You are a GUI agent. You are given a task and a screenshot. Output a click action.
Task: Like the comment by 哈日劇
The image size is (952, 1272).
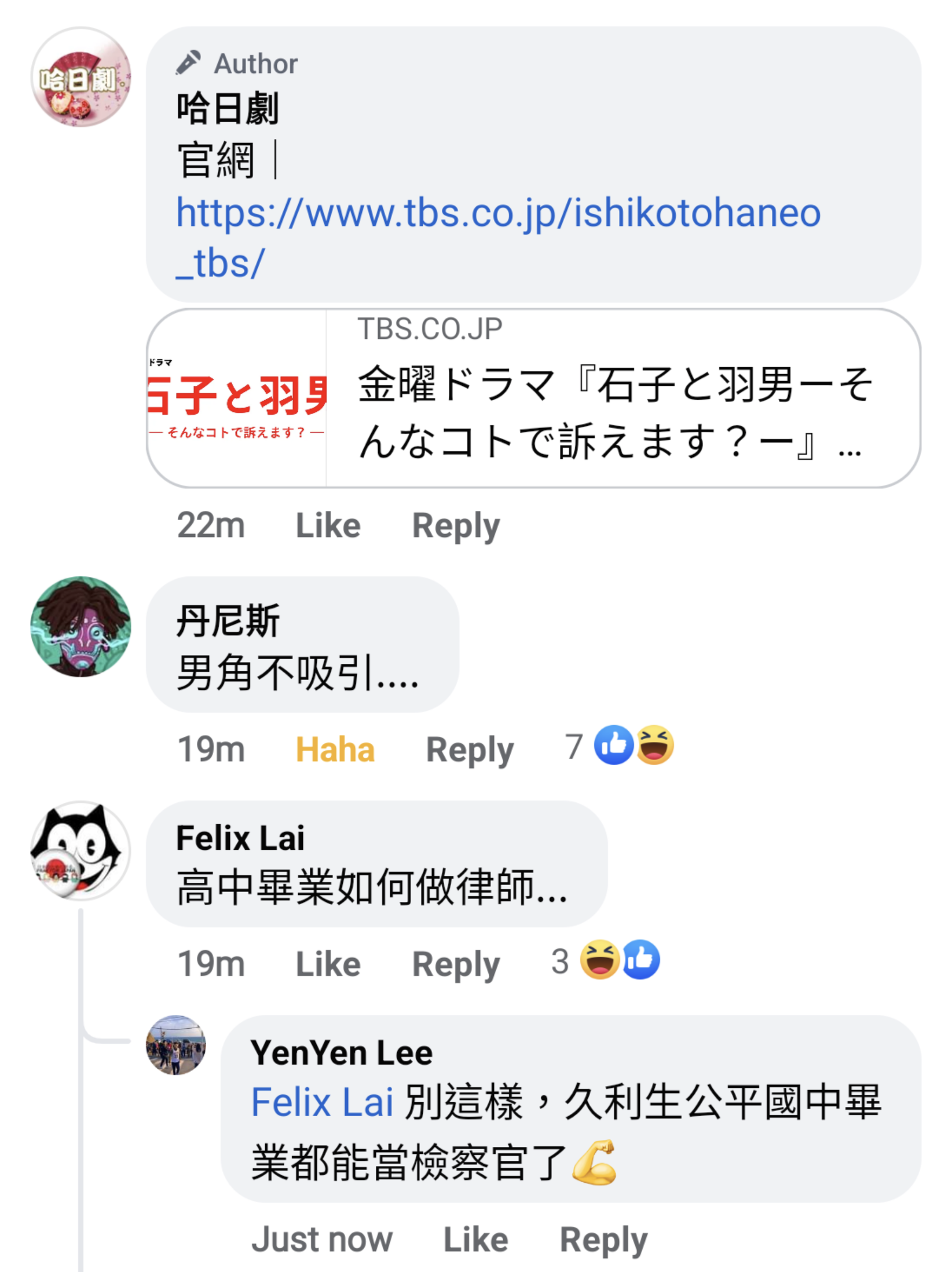[328, 526]
